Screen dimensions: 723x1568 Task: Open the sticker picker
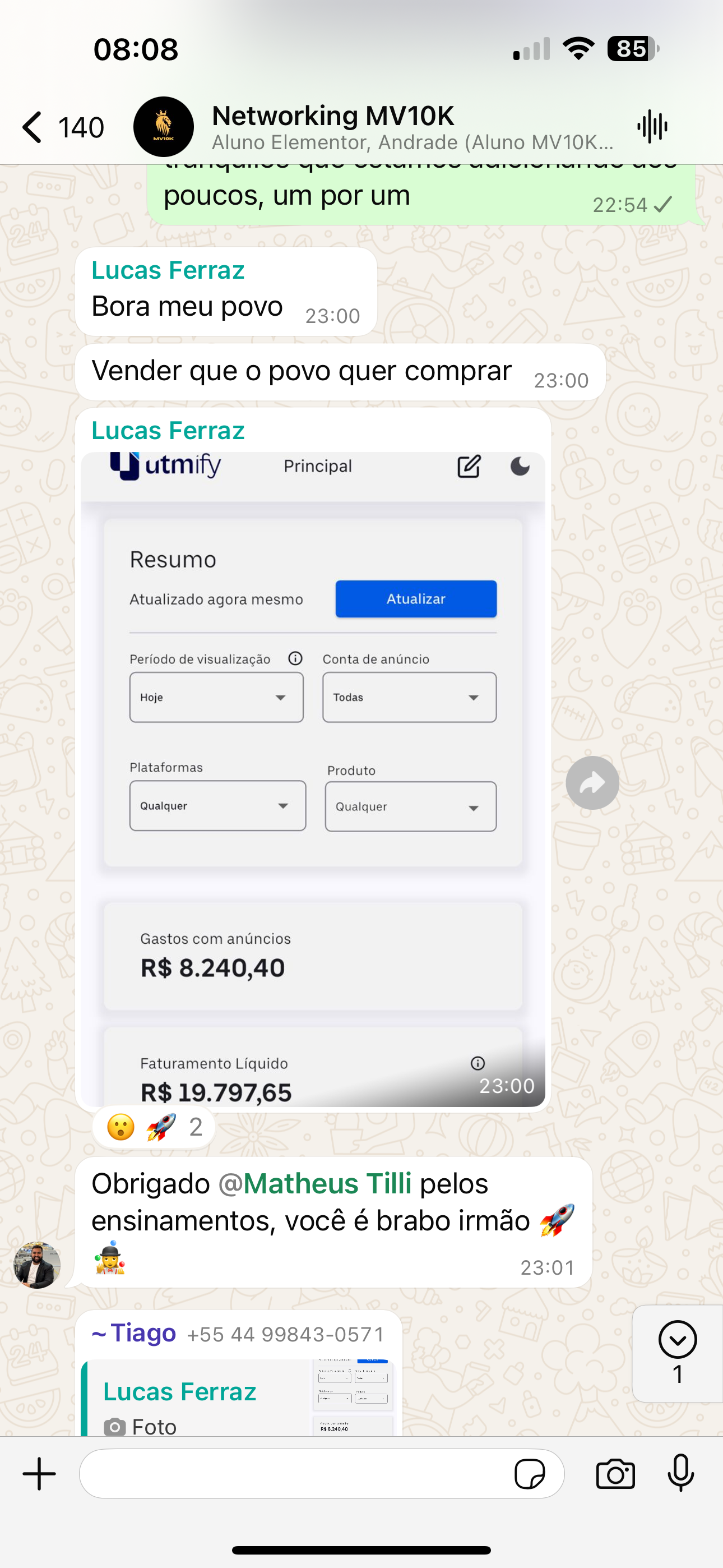tap(530, 1474)
